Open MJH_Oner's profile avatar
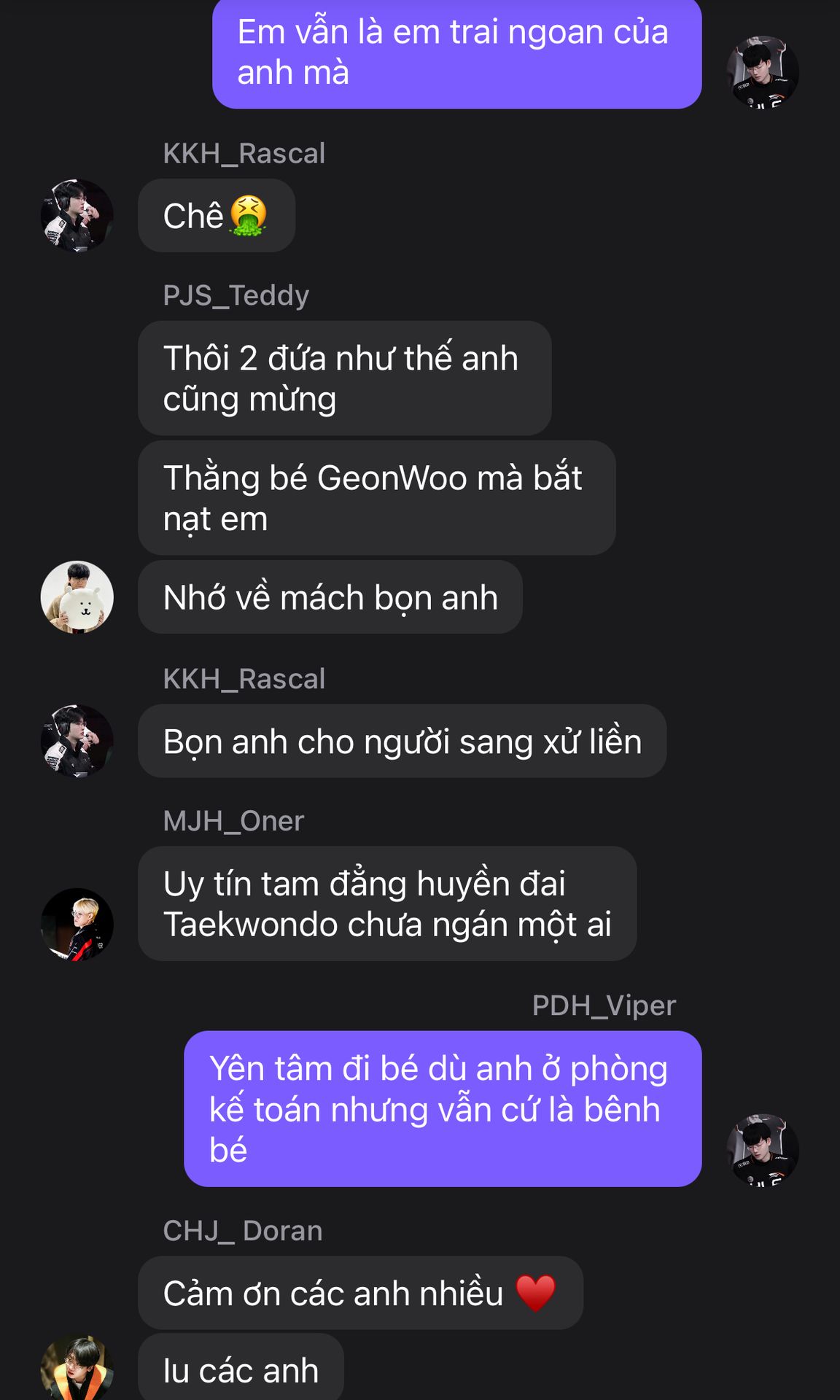Screen dimensions: 840x1400 tap(77, 925)
